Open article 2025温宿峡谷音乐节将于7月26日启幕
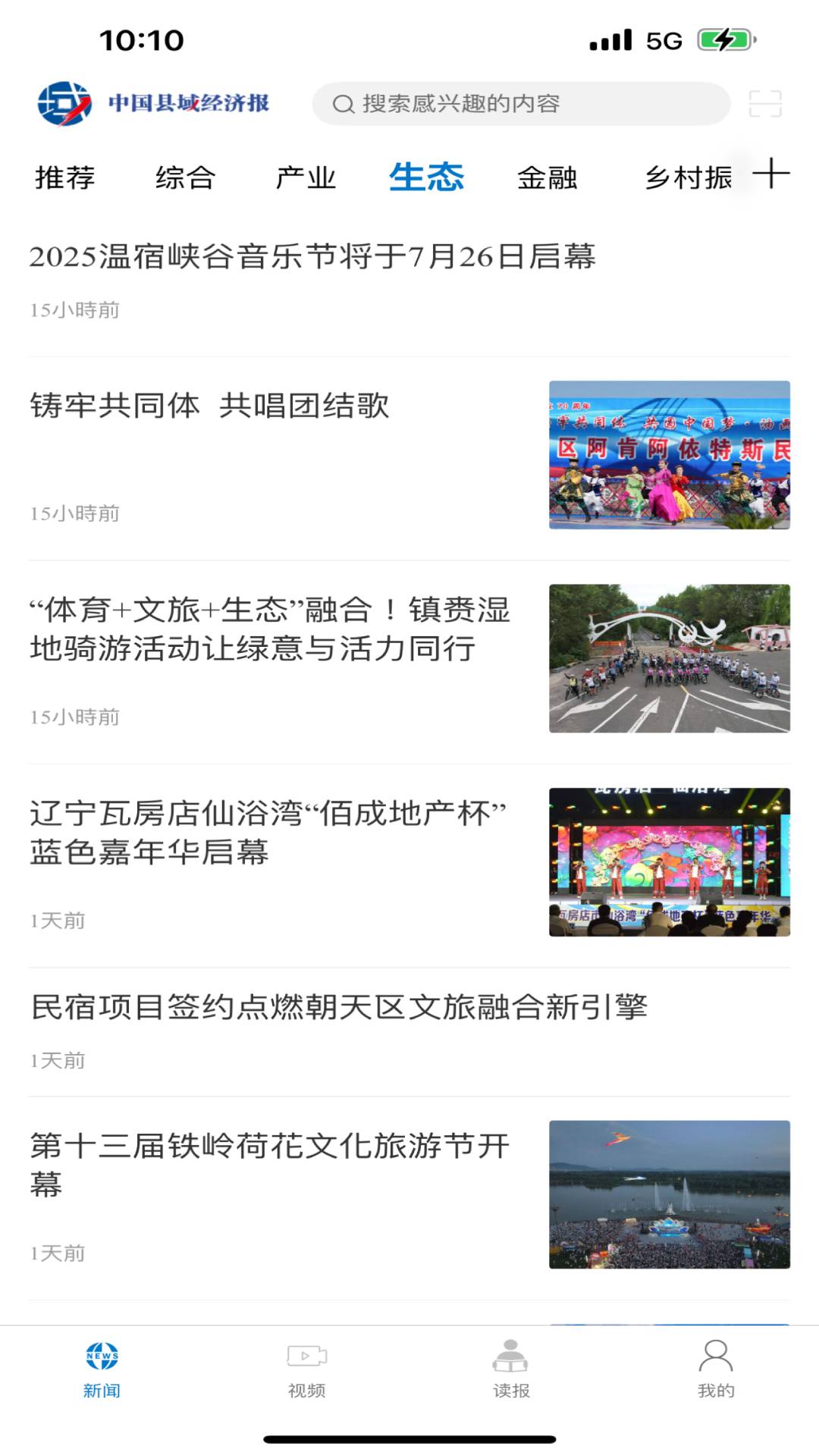 [x=314, y=257]
